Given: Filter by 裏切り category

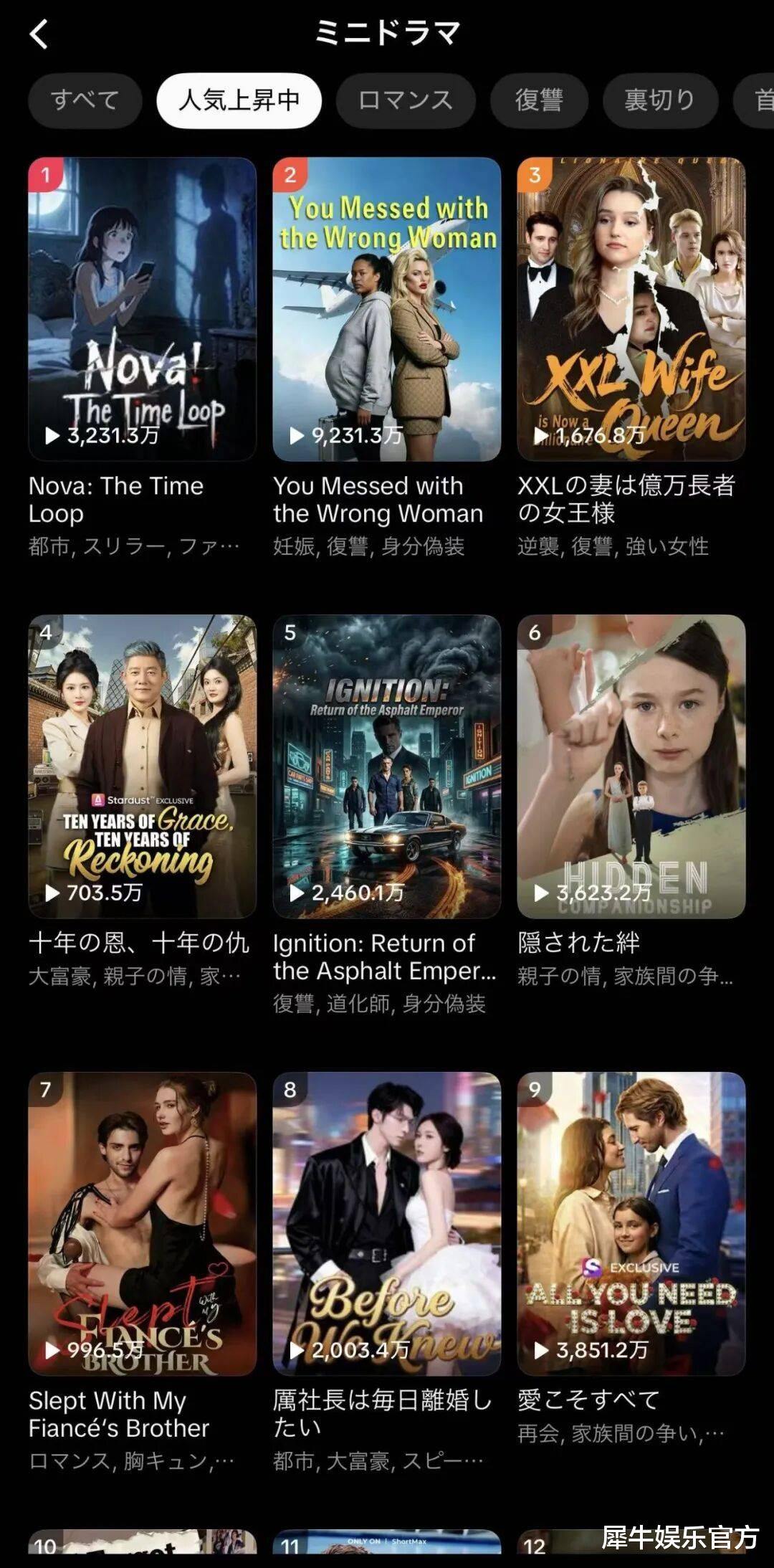Looking at the screenshot, I should tap(660, 100).
